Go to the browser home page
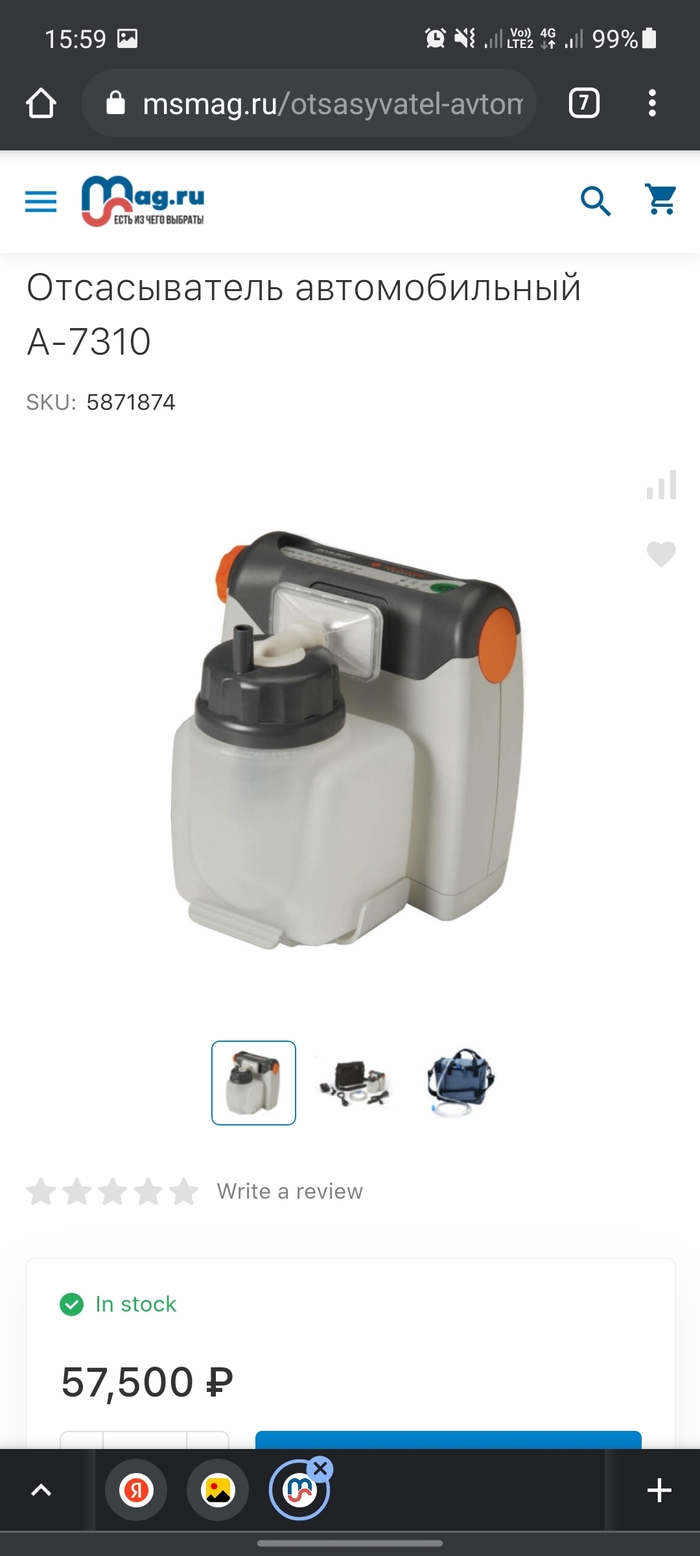 [41, 103]
